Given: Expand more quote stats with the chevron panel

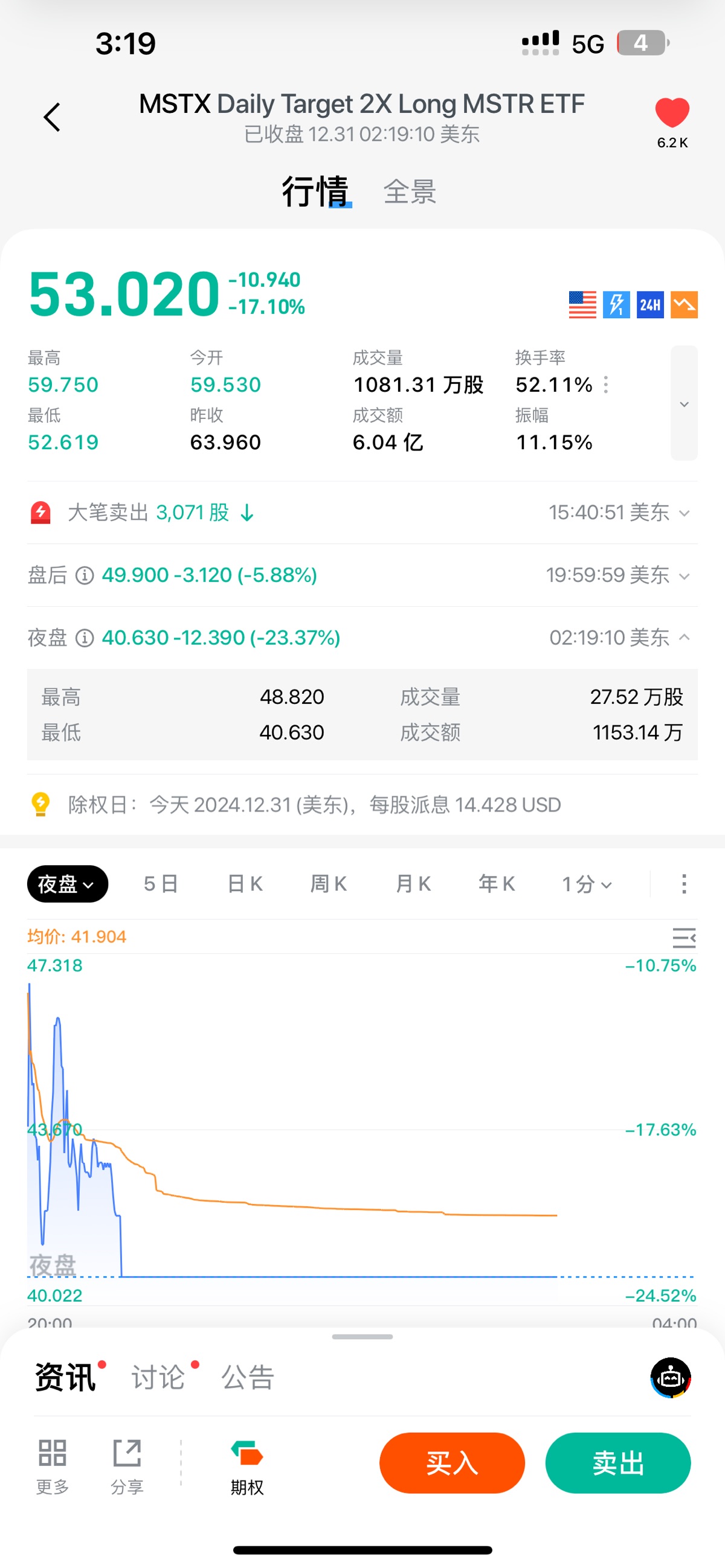Looking at the screenshot, I should point(683,403).
